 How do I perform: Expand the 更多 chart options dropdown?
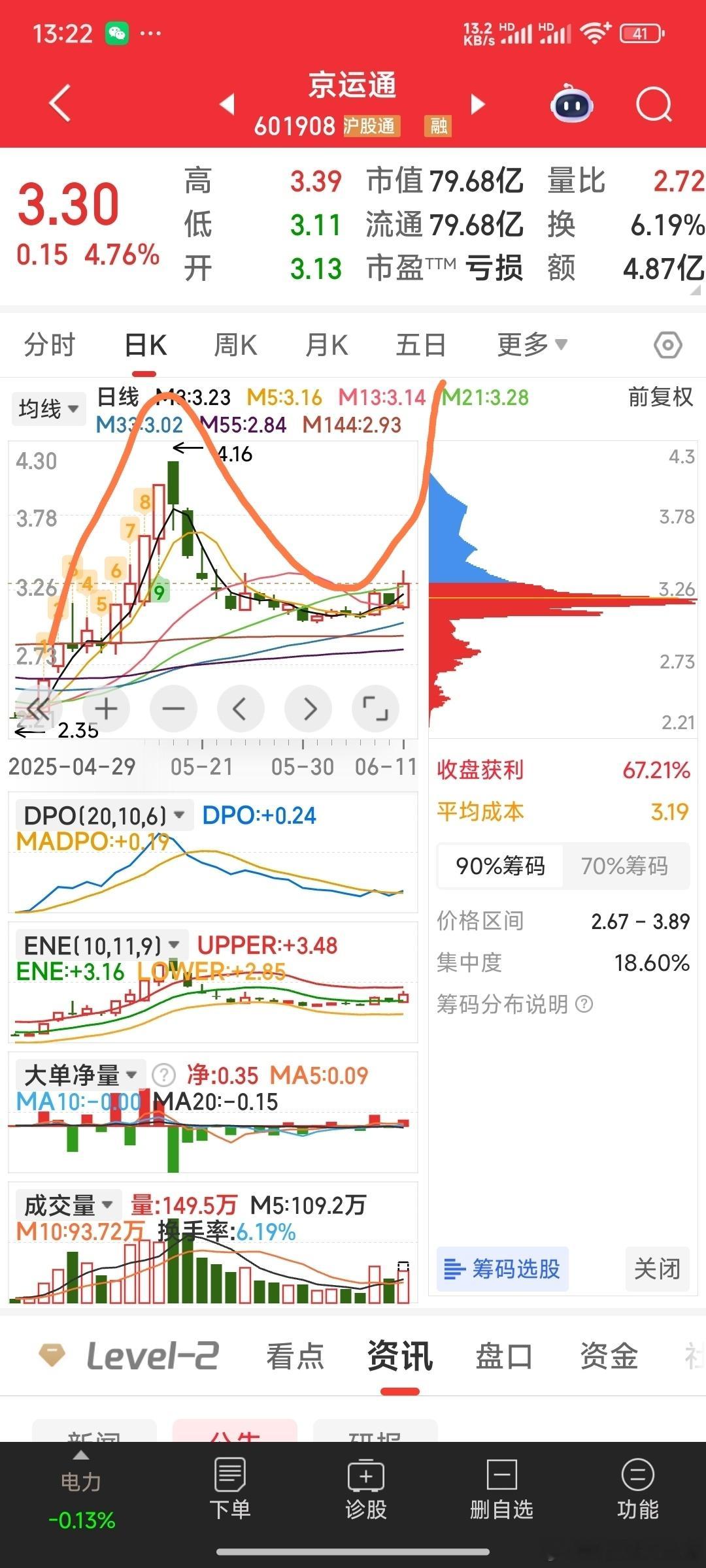coord(532,344)
